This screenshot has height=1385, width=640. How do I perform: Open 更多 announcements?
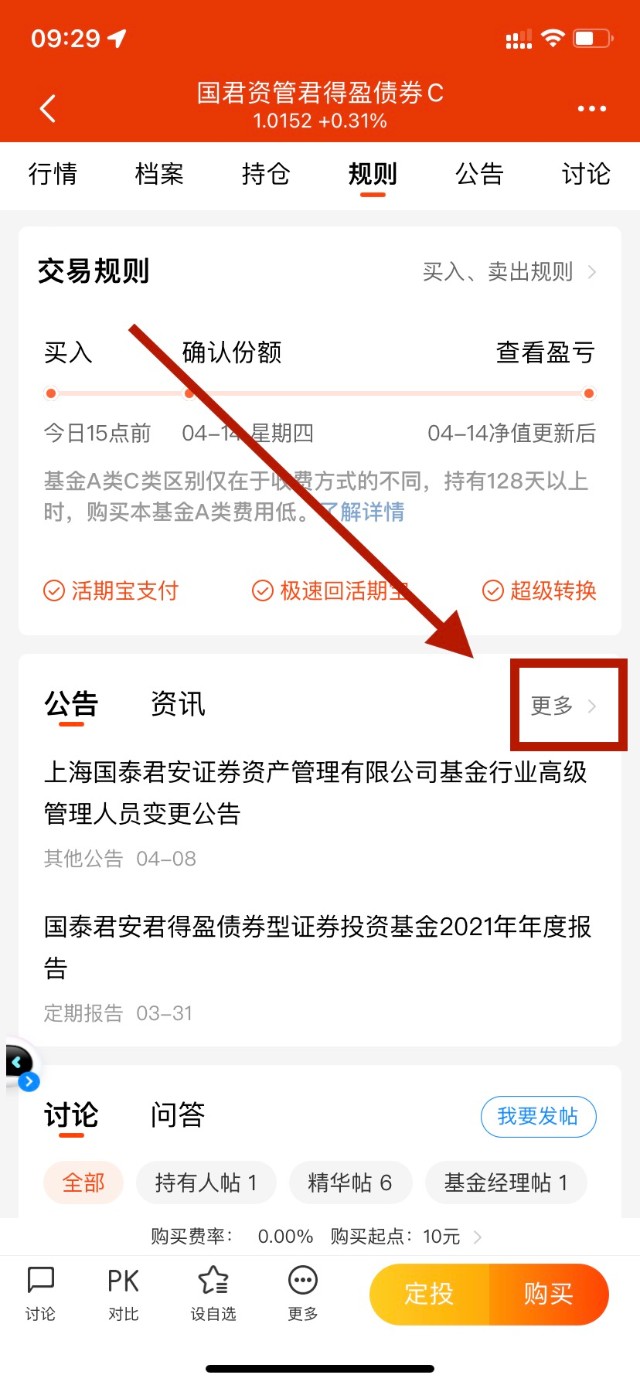coord(564,706)
